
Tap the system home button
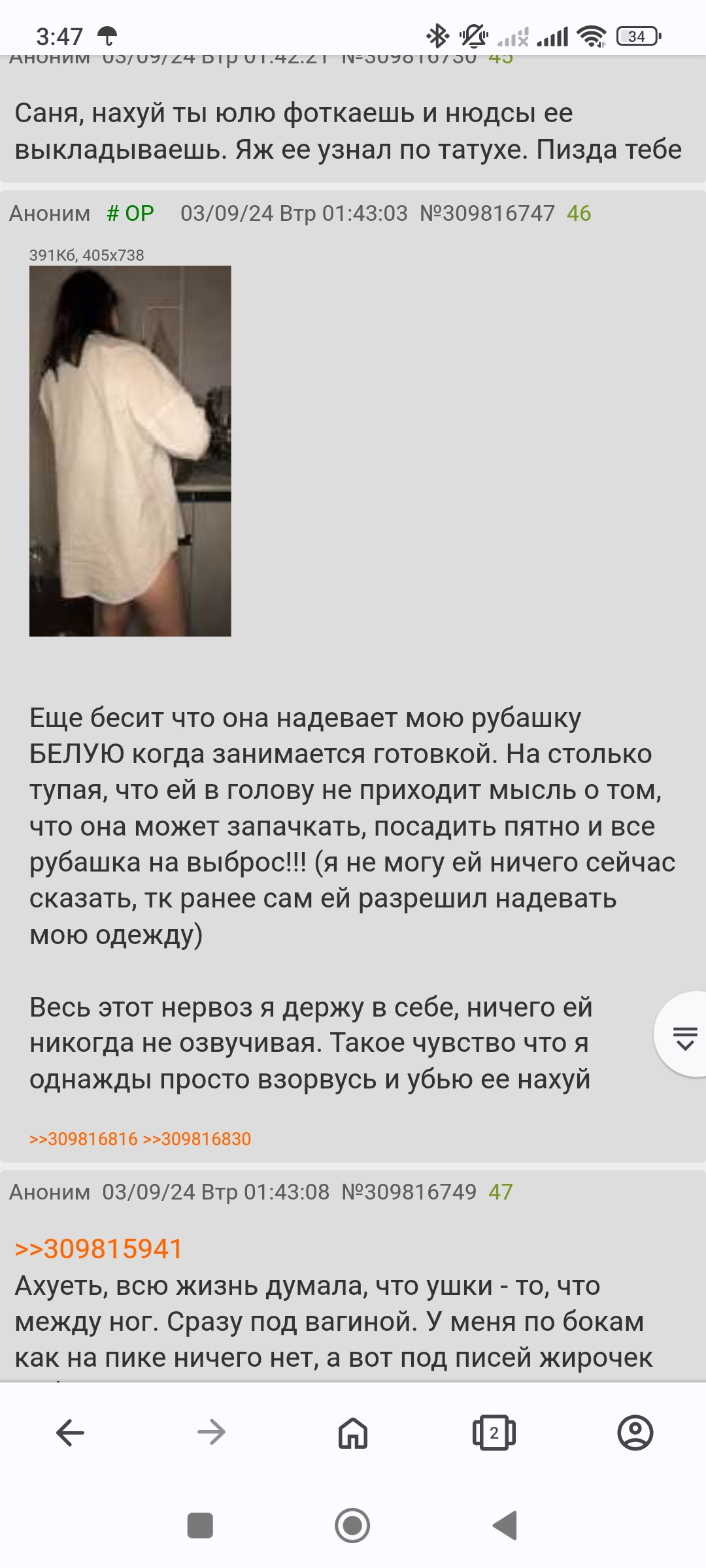352,1526
